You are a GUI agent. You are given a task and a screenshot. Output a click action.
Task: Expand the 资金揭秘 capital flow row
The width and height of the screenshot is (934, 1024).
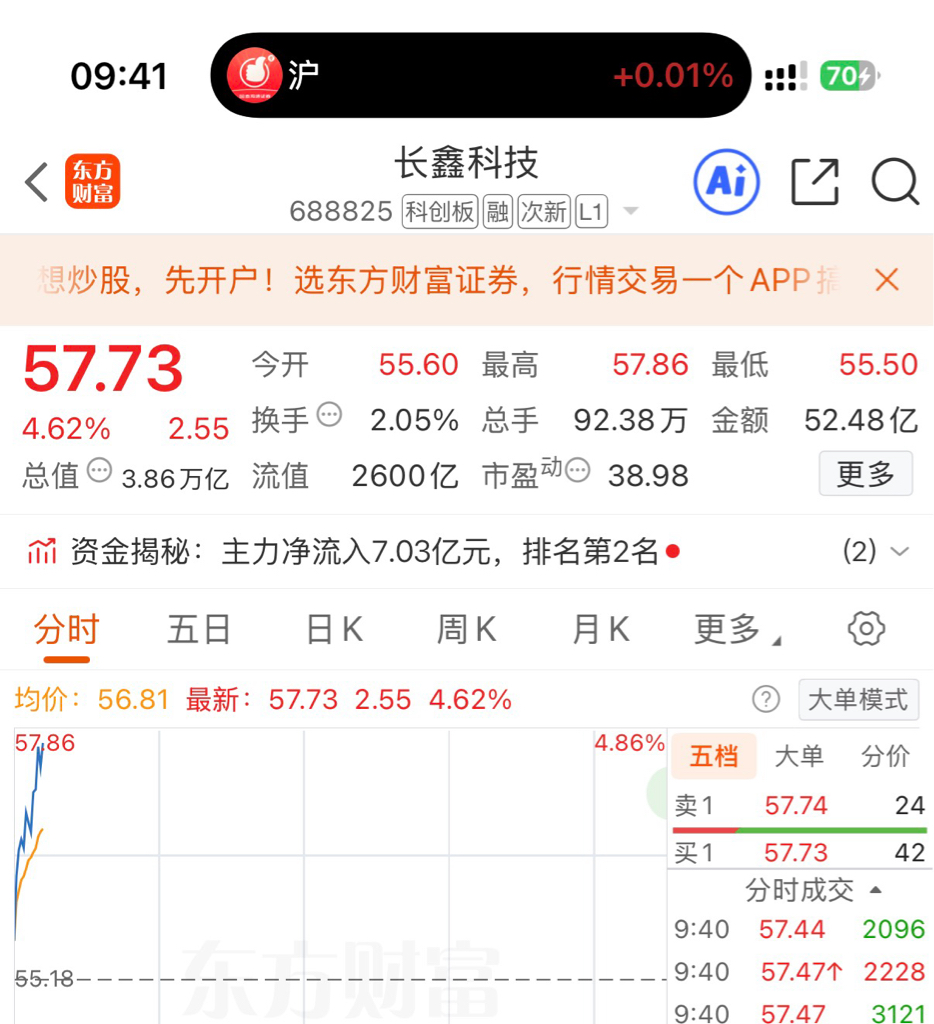pyautogui.click(x=467, y=552)
